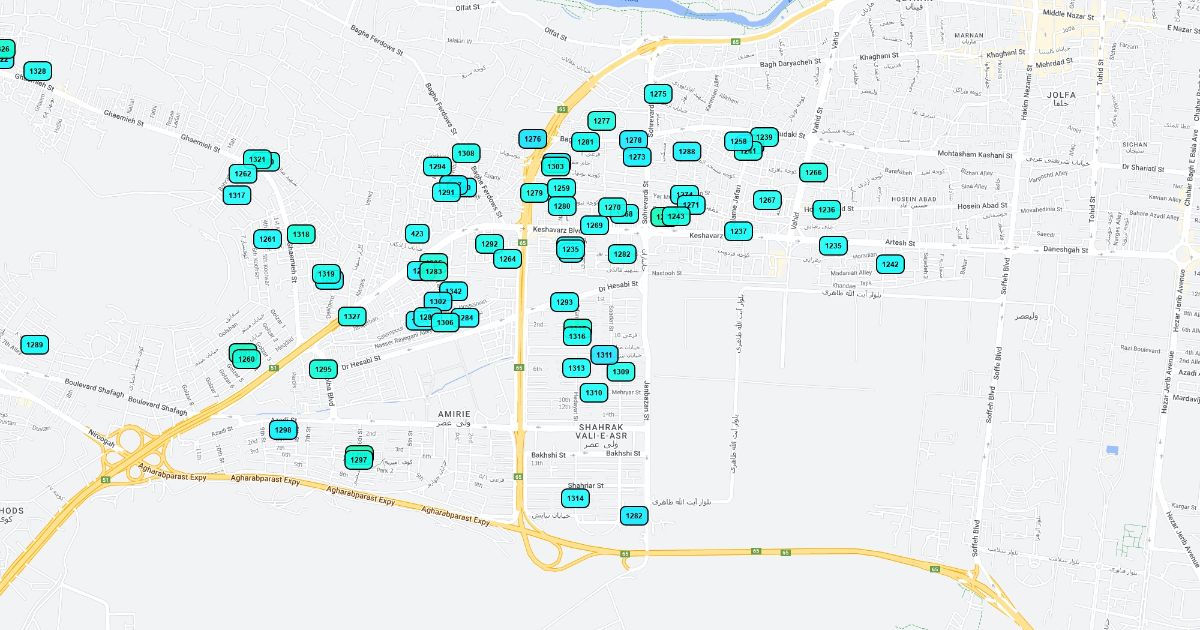Select marker 1266

(813, 173)
